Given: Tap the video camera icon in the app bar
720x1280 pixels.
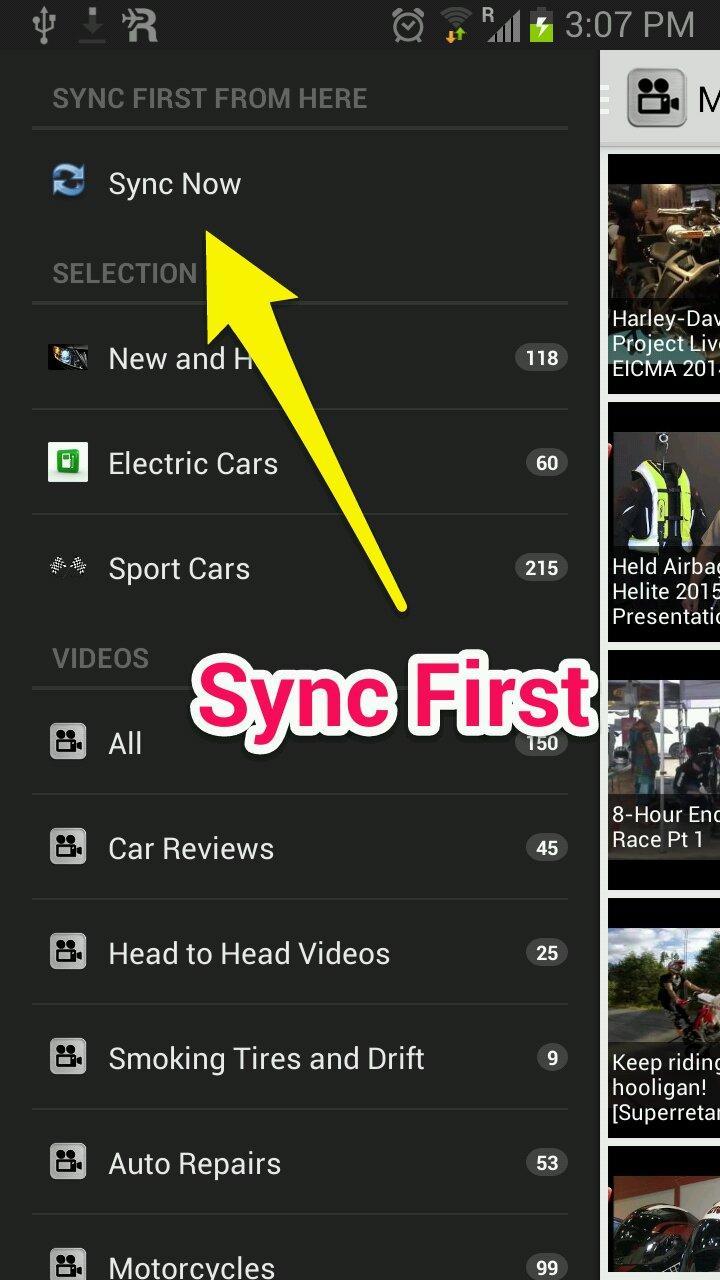Looking at the screenshot, I should click(657, 99).
